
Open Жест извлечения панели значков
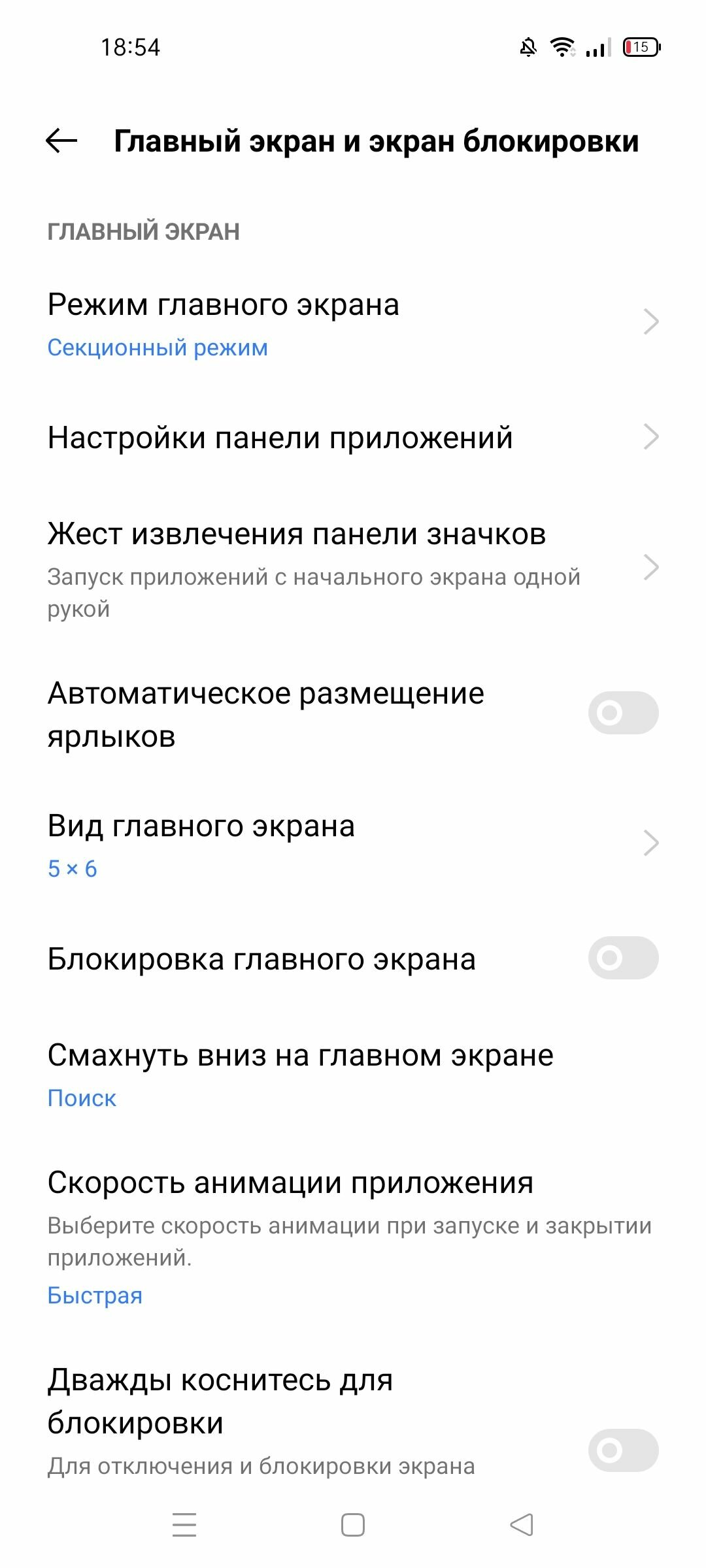tap(353, 568)
